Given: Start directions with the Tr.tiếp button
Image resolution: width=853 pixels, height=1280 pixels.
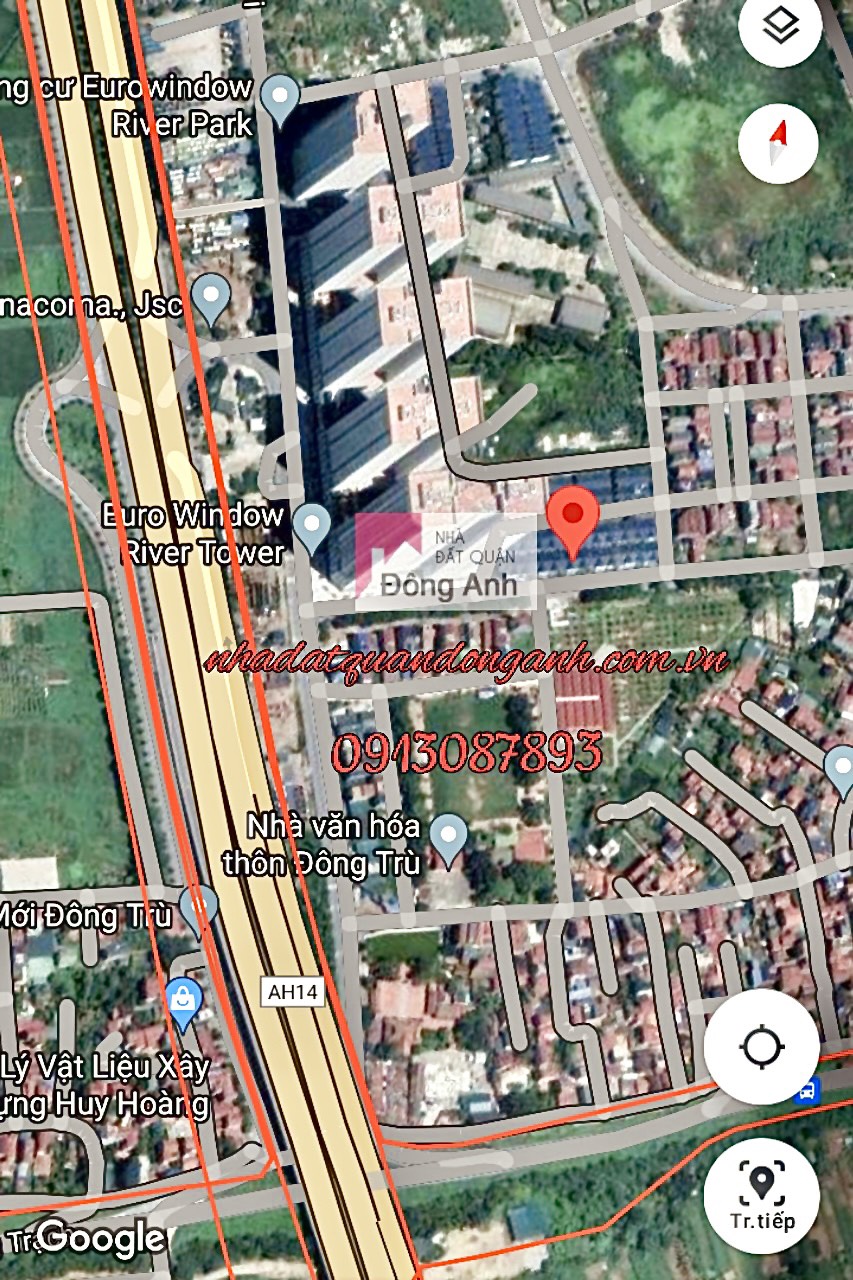Looking at the screenshot, I should pyautogui.click(x=761, y=1195).
